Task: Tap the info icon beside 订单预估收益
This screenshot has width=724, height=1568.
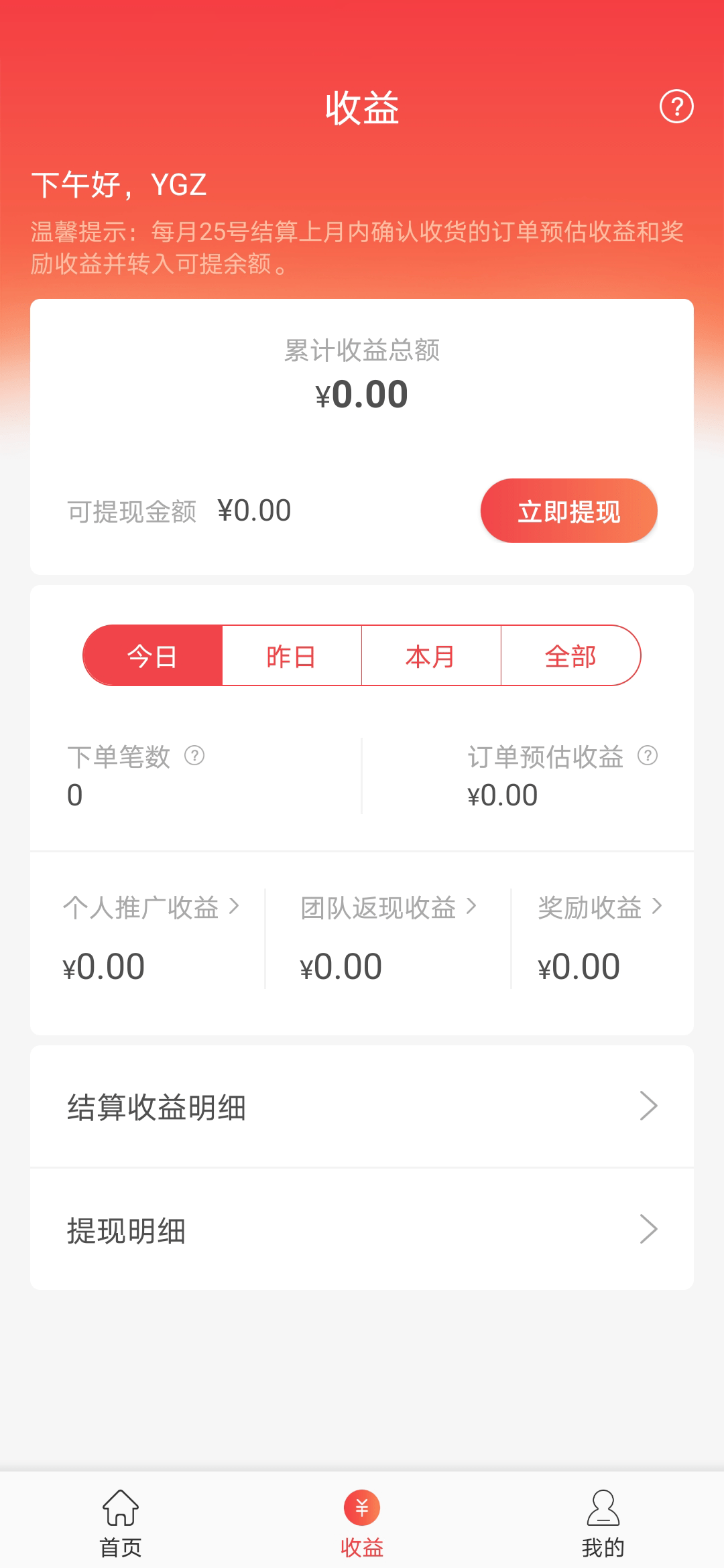Action: point(648,756)
